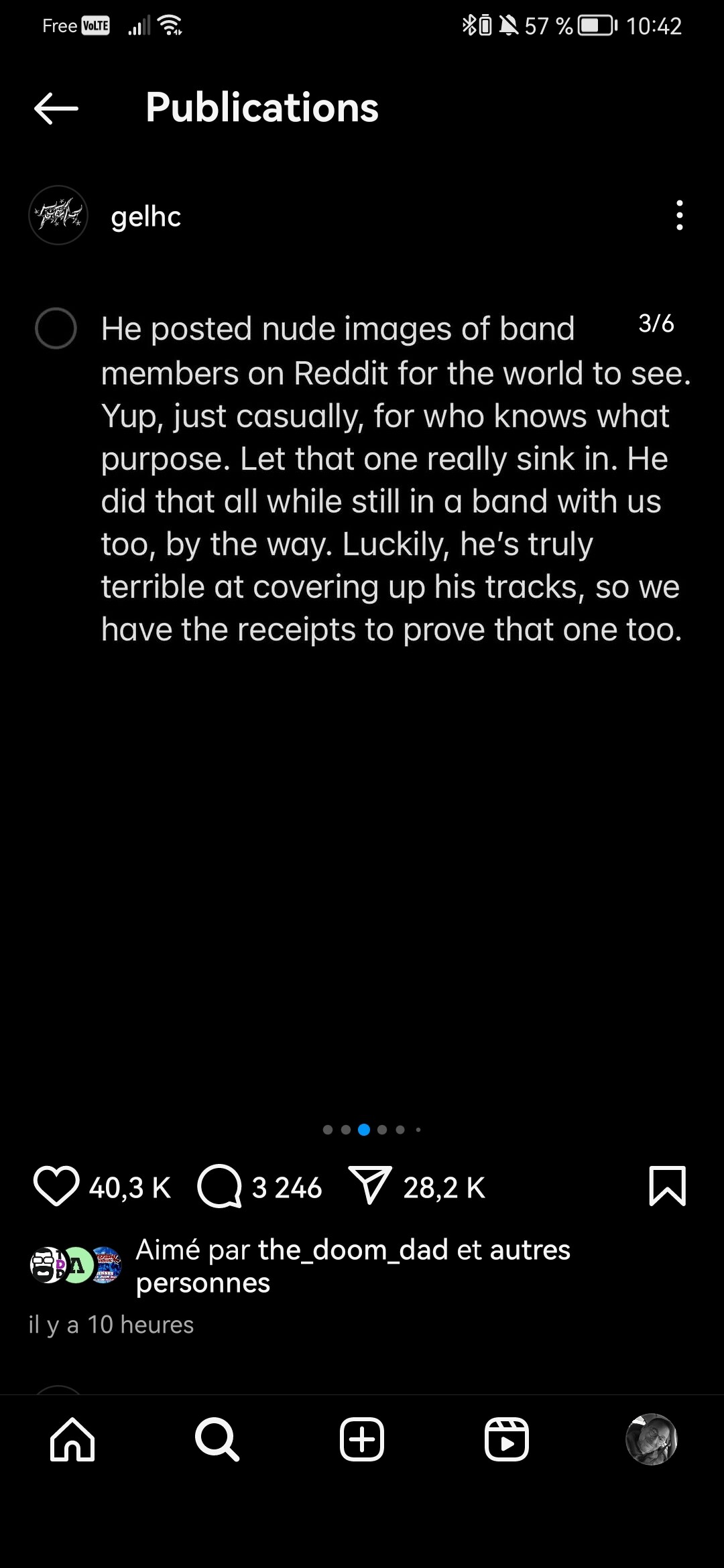Open your own profile tab
The image size is (724, 1568).
(652, 1439)
